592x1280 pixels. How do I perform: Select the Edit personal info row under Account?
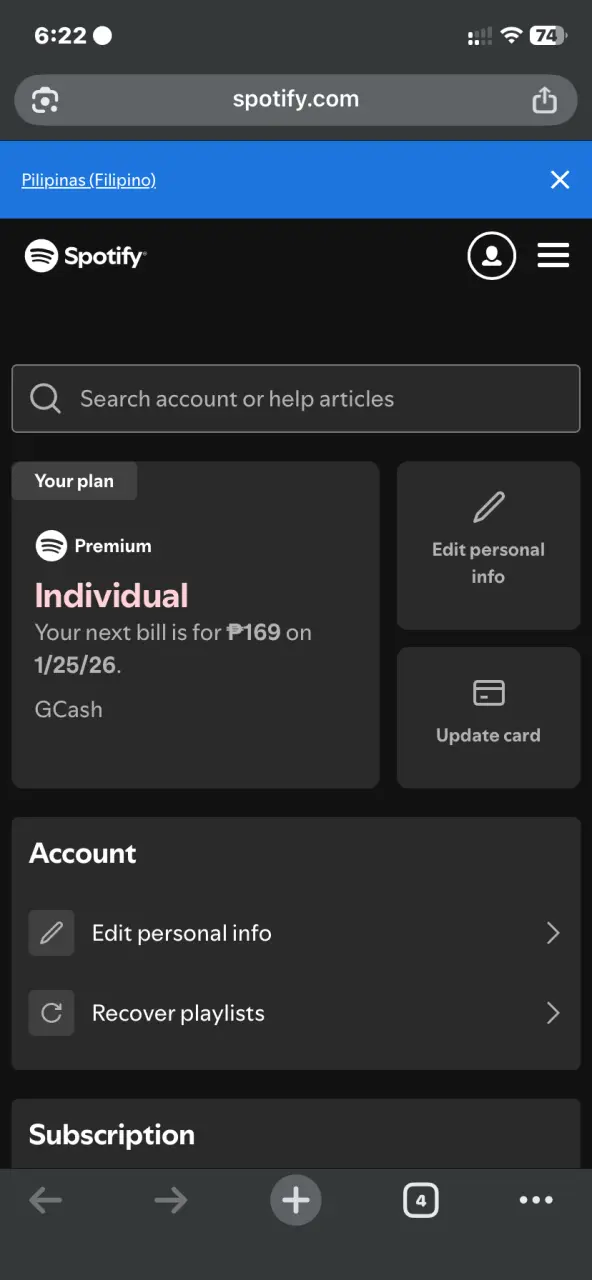point(296,933)
